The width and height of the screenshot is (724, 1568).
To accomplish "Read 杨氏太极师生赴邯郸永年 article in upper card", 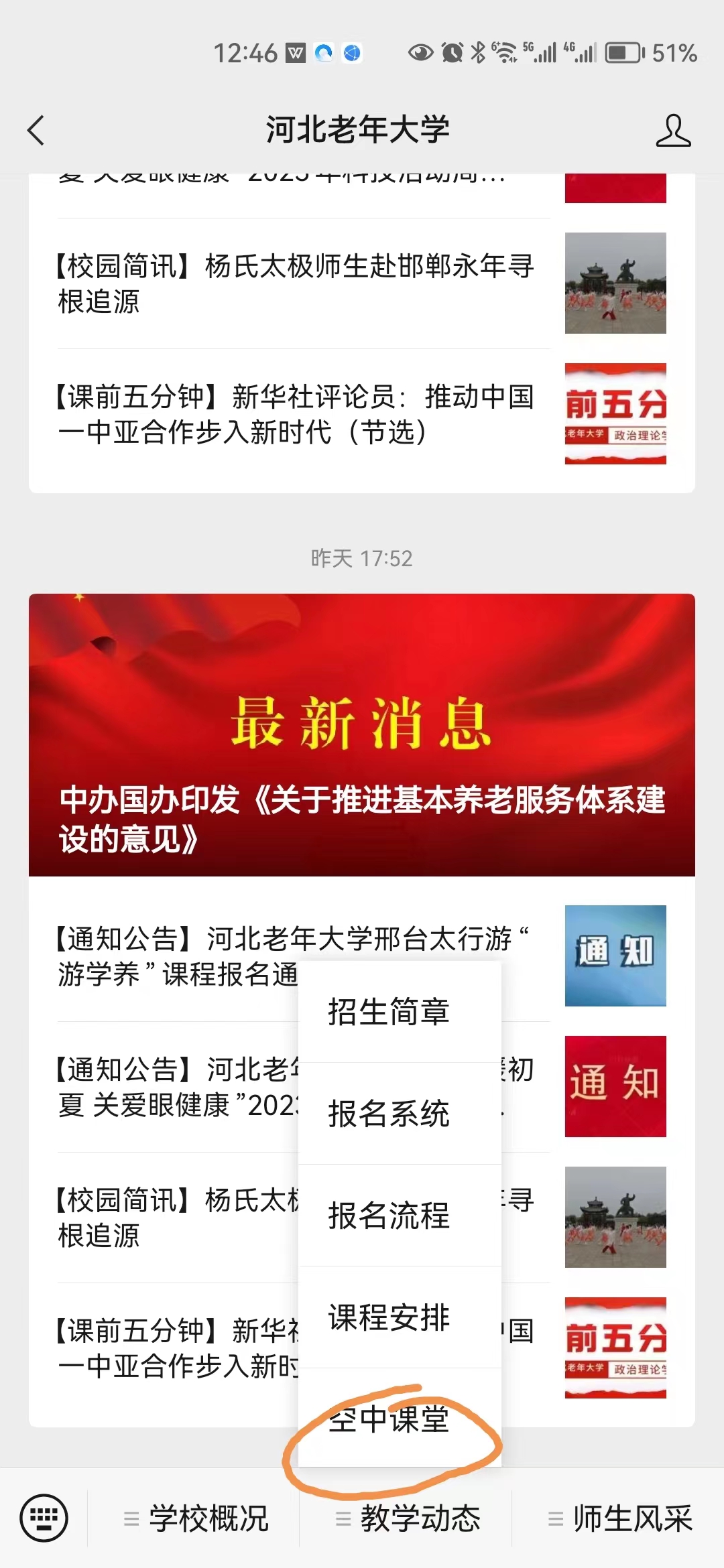I will 295,283.
